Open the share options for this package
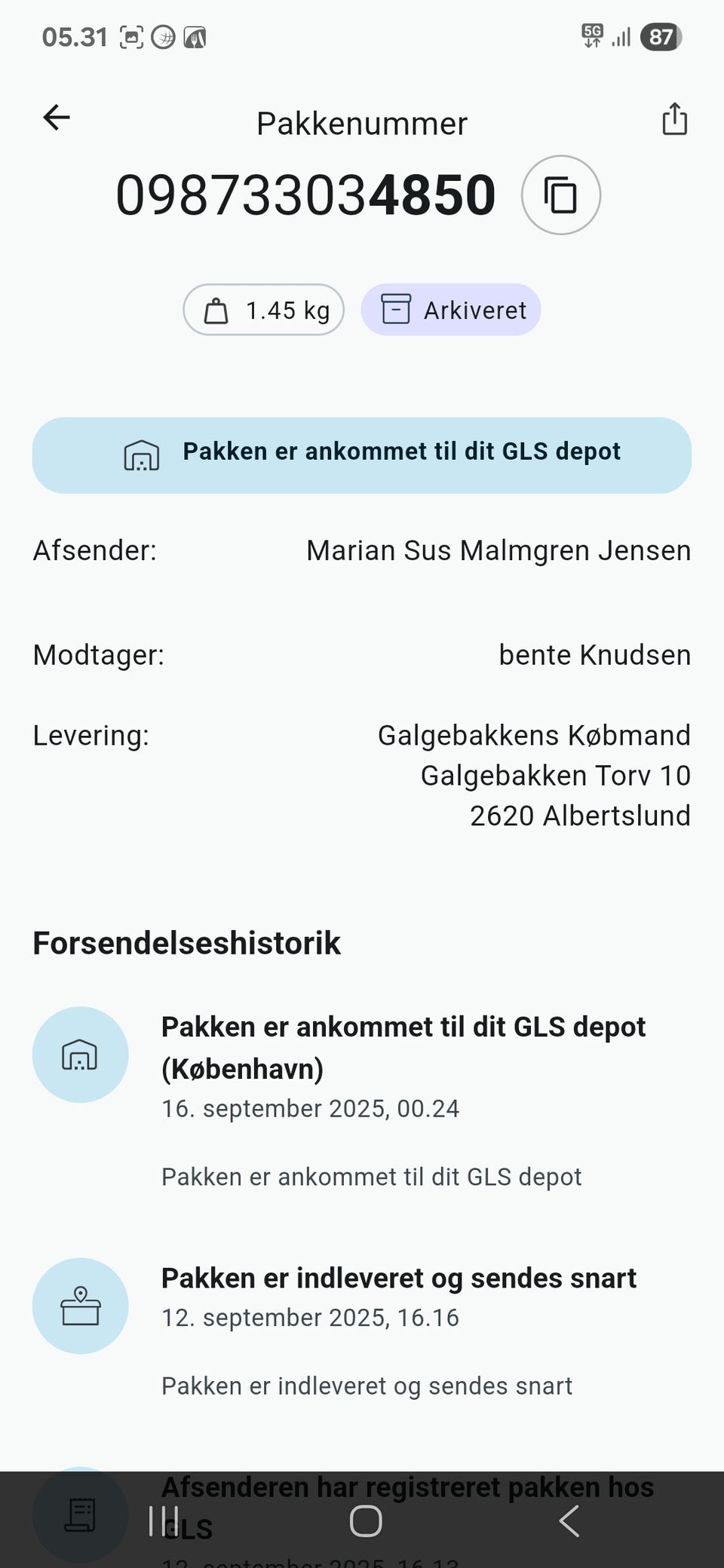 pos(673,118)
